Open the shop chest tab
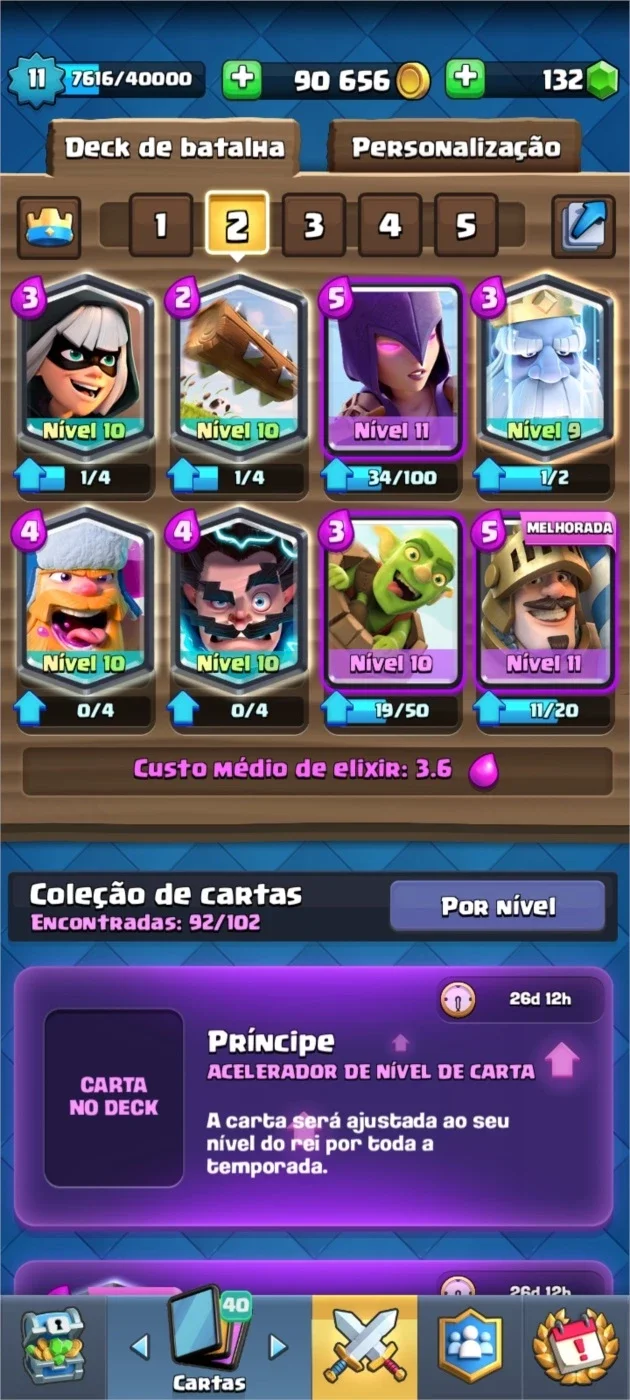 coord(53,1346)
